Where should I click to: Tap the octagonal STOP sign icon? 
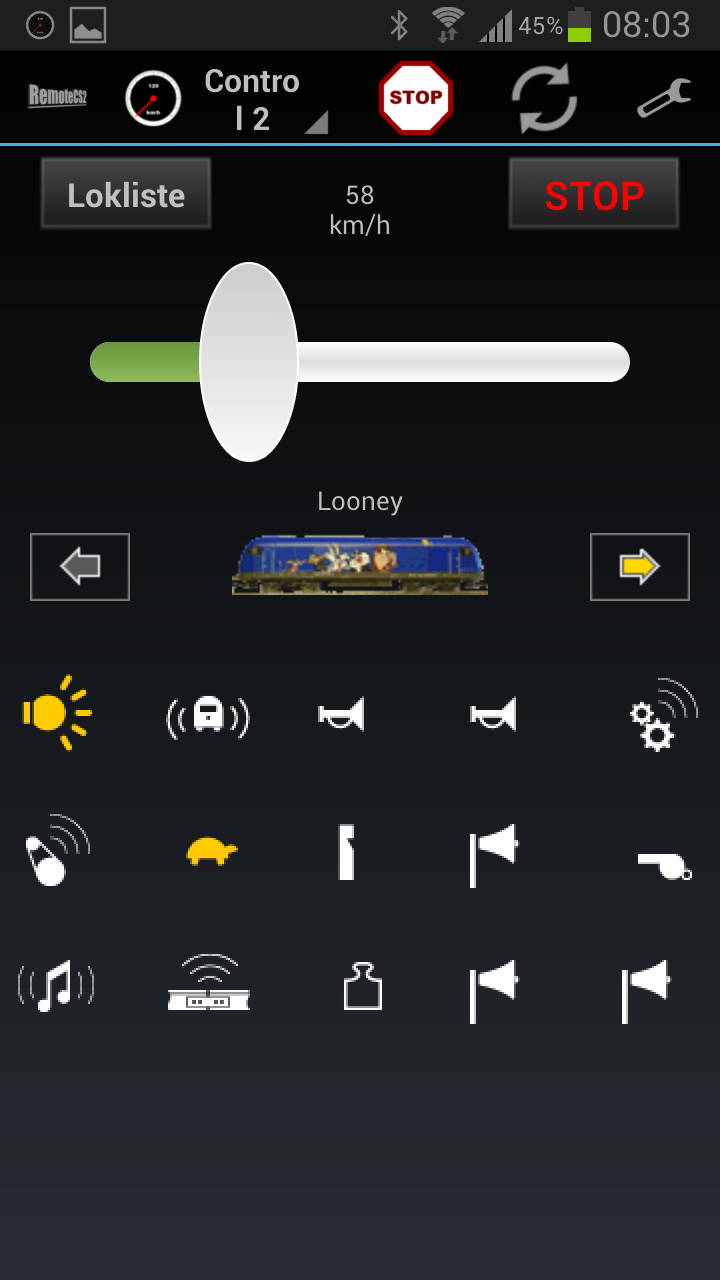tap(416, 98)
